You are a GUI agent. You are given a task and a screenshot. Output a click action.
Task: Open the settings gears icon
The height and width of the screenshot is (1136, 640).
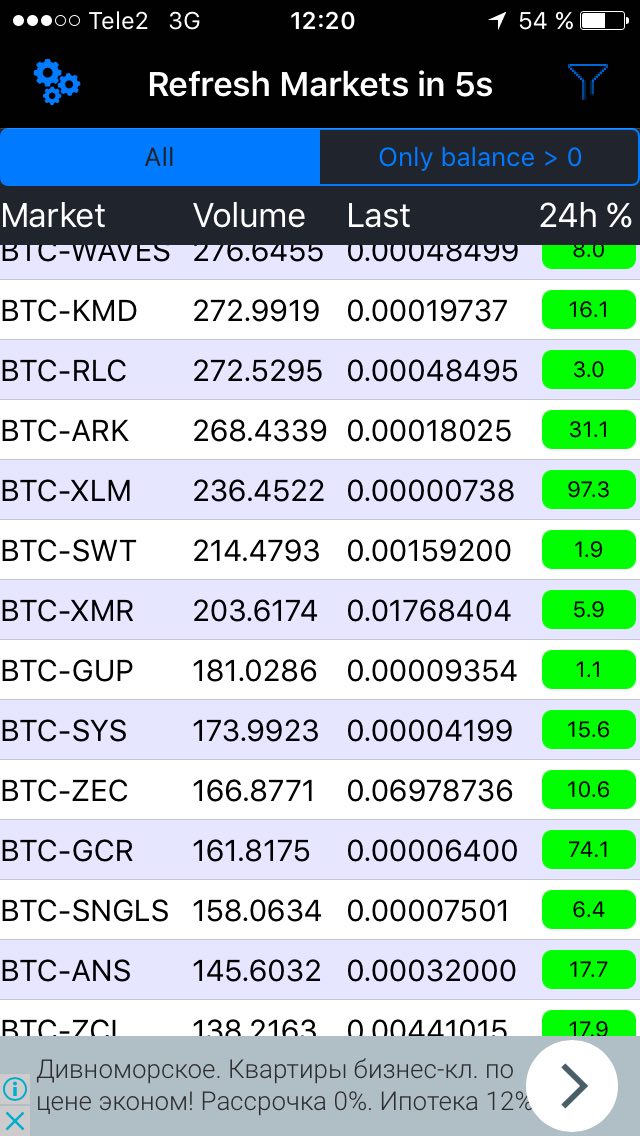pos(57,83)
